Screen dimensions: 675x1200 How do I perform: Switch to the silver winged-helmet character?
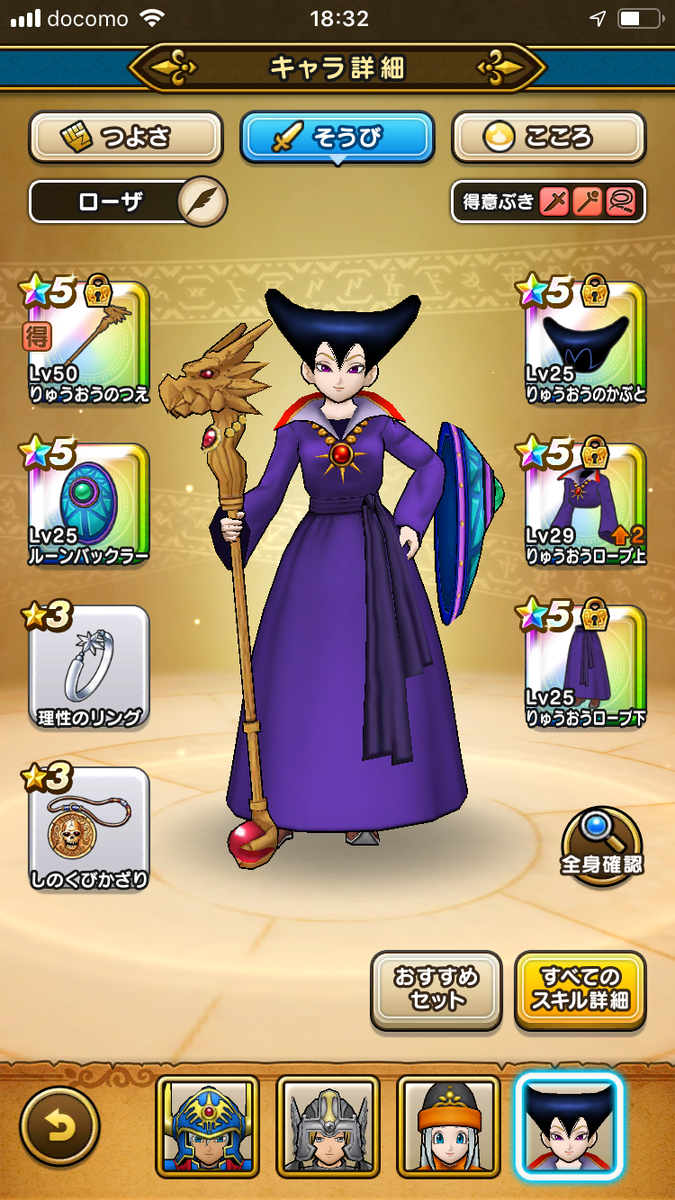327,1125
